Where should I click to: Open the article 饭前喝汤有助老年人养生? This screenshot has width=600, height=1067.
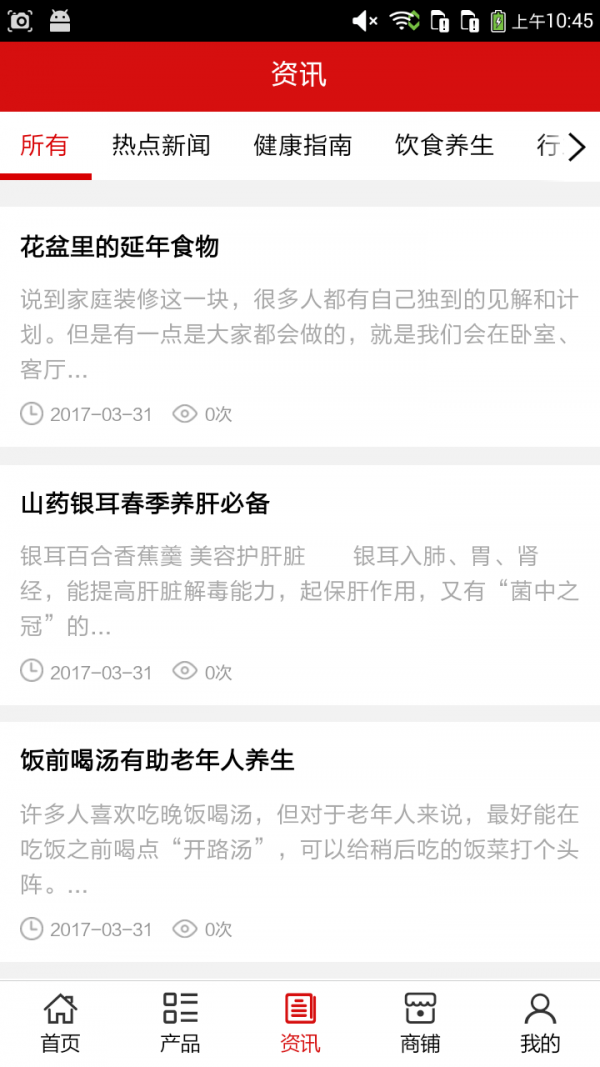coord(157,761)
